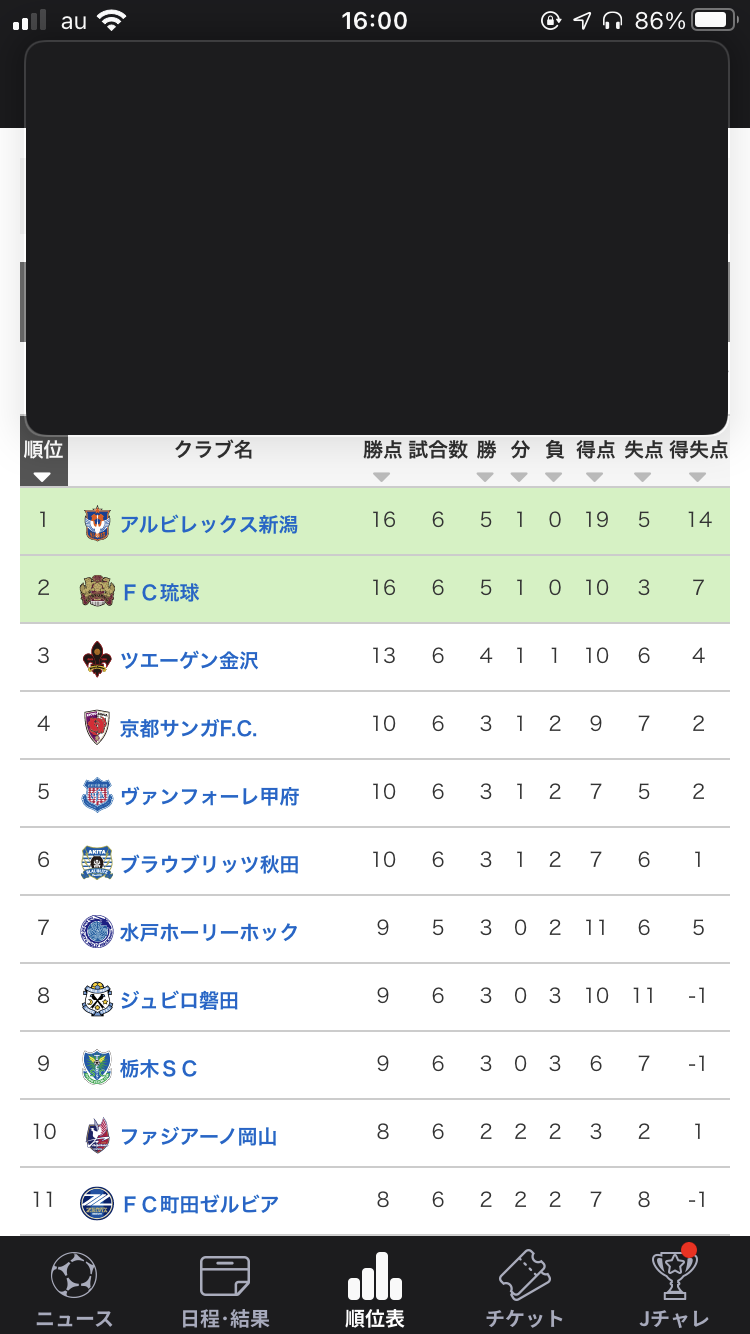750x1334 pixels.
Task: Open アルビレックス新潟 club page
Action: pos(209,524)
